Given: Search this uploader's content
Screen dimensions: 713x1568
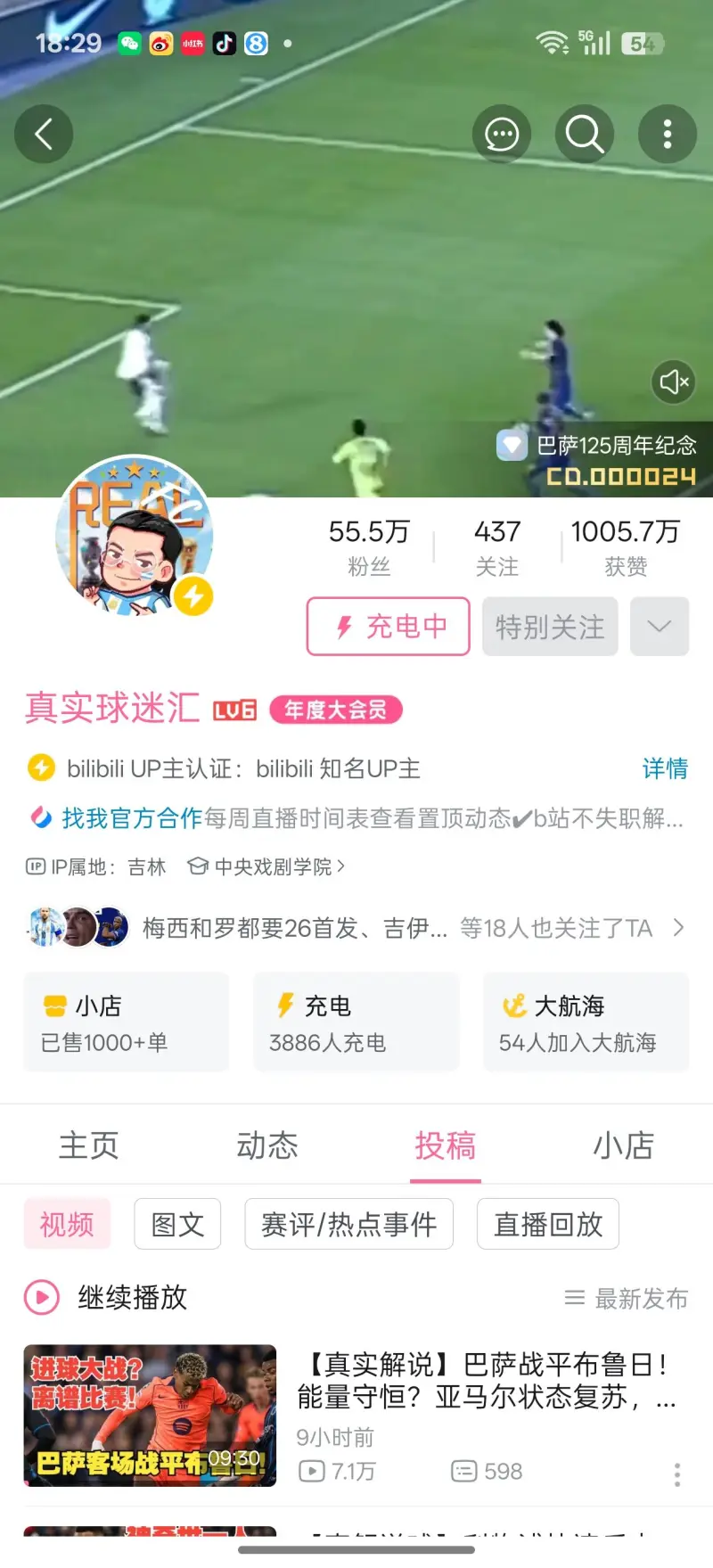Looking at the screenshot, I should 585,135.
